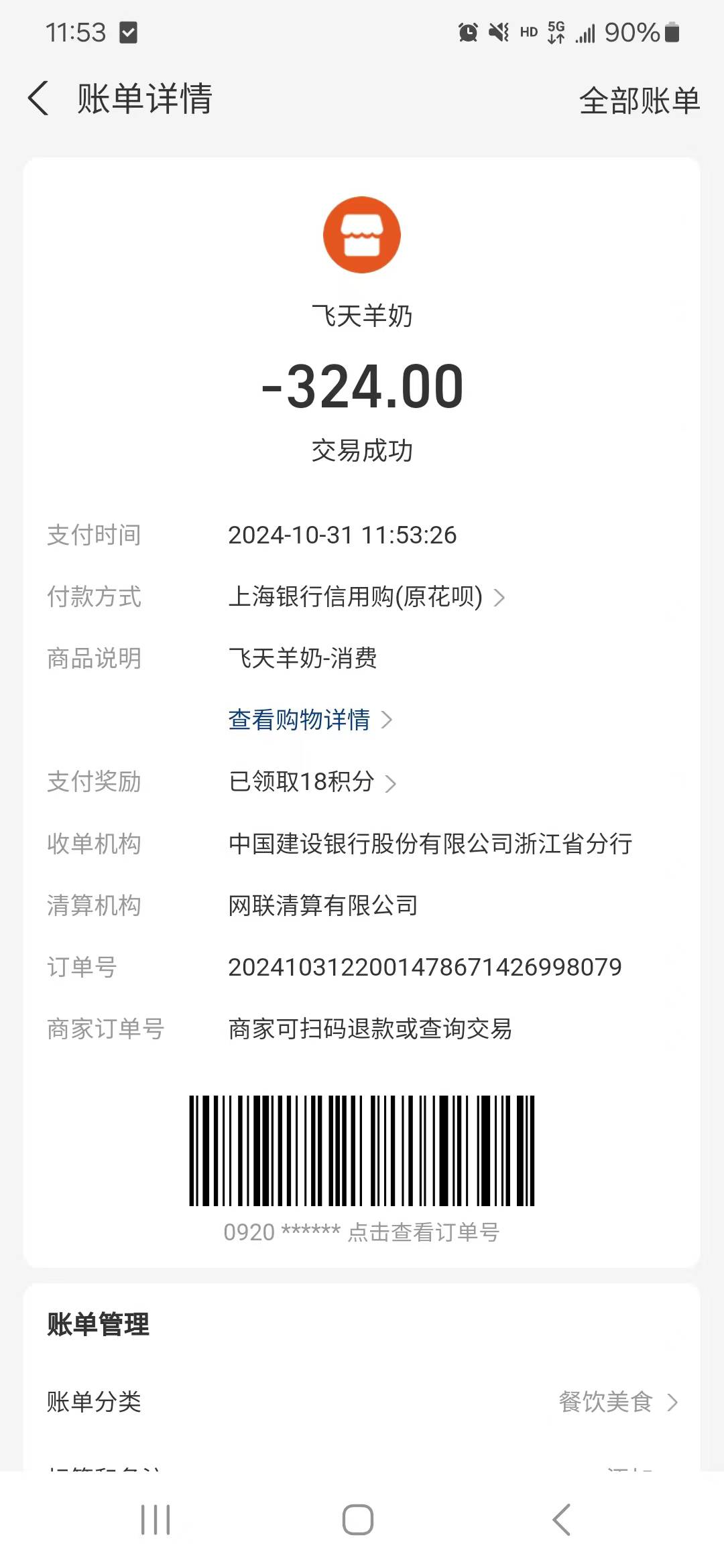Image resolution: width=724 pixels, height=1568 pixels.
Task: Change the 账单分类 category 餐饮美食
Action: coord(617,1402)
